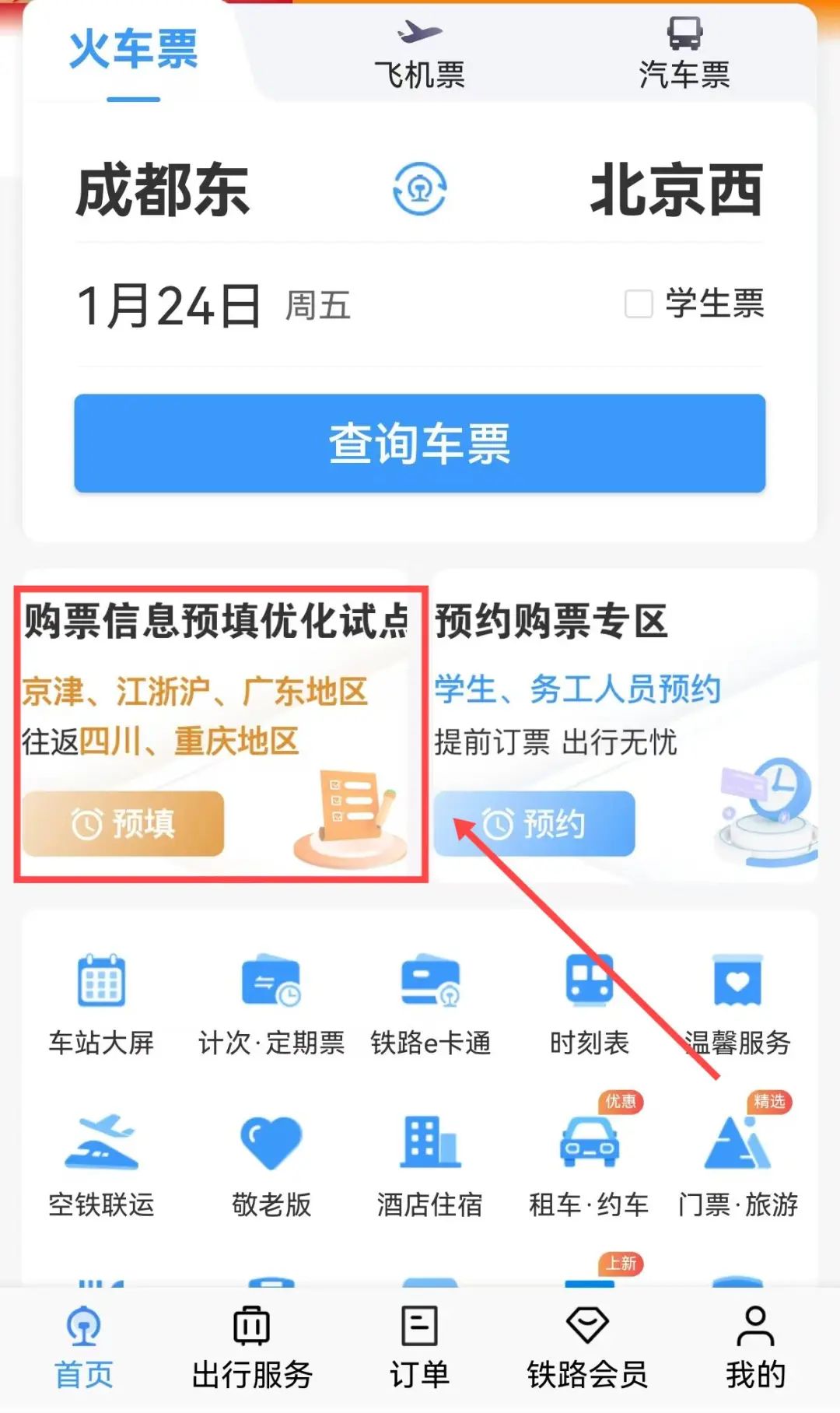Screen dimensions: 840x1413
Task: Switch to the 飞机票 tab
Action: 419,56
